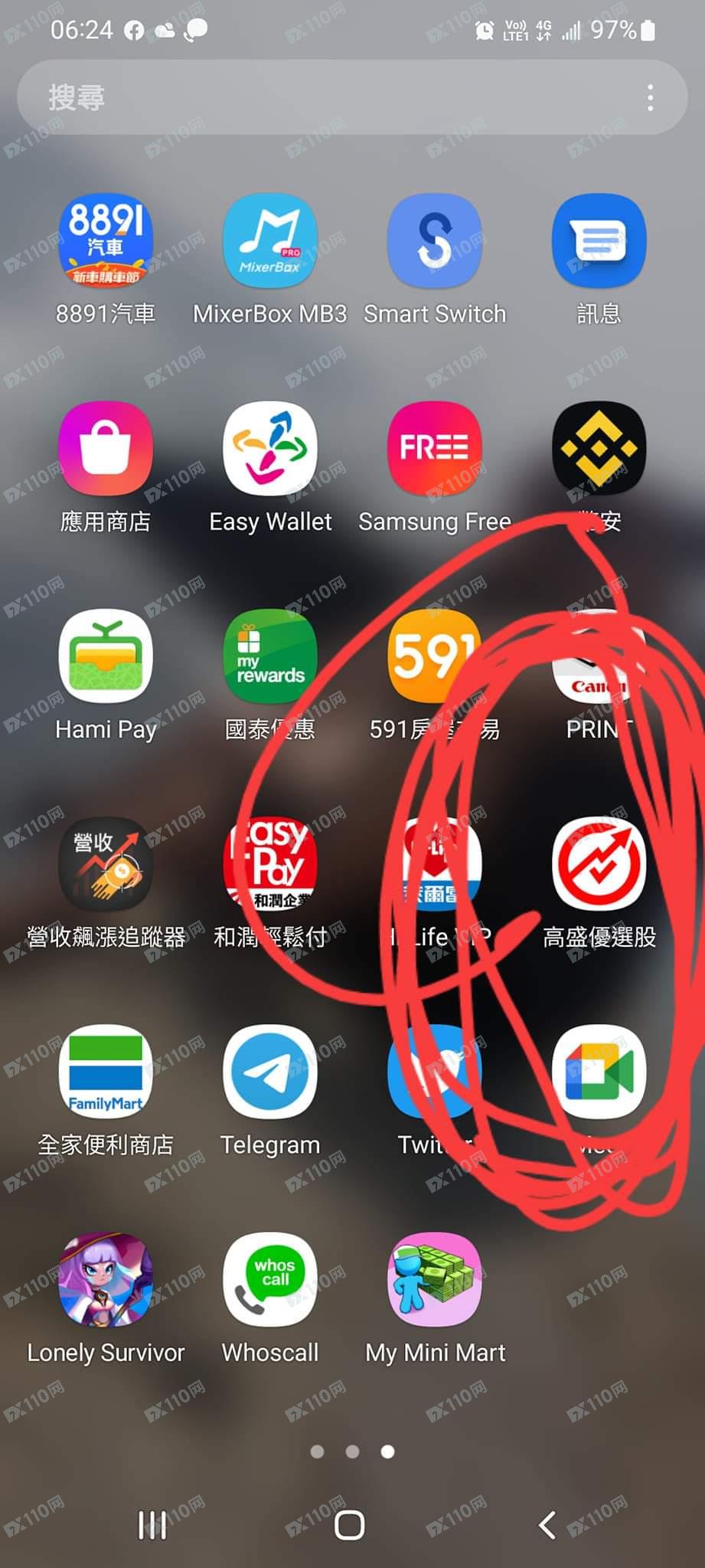Open Hami Pay
This screenshot has width=705, height=1568.
106,656
